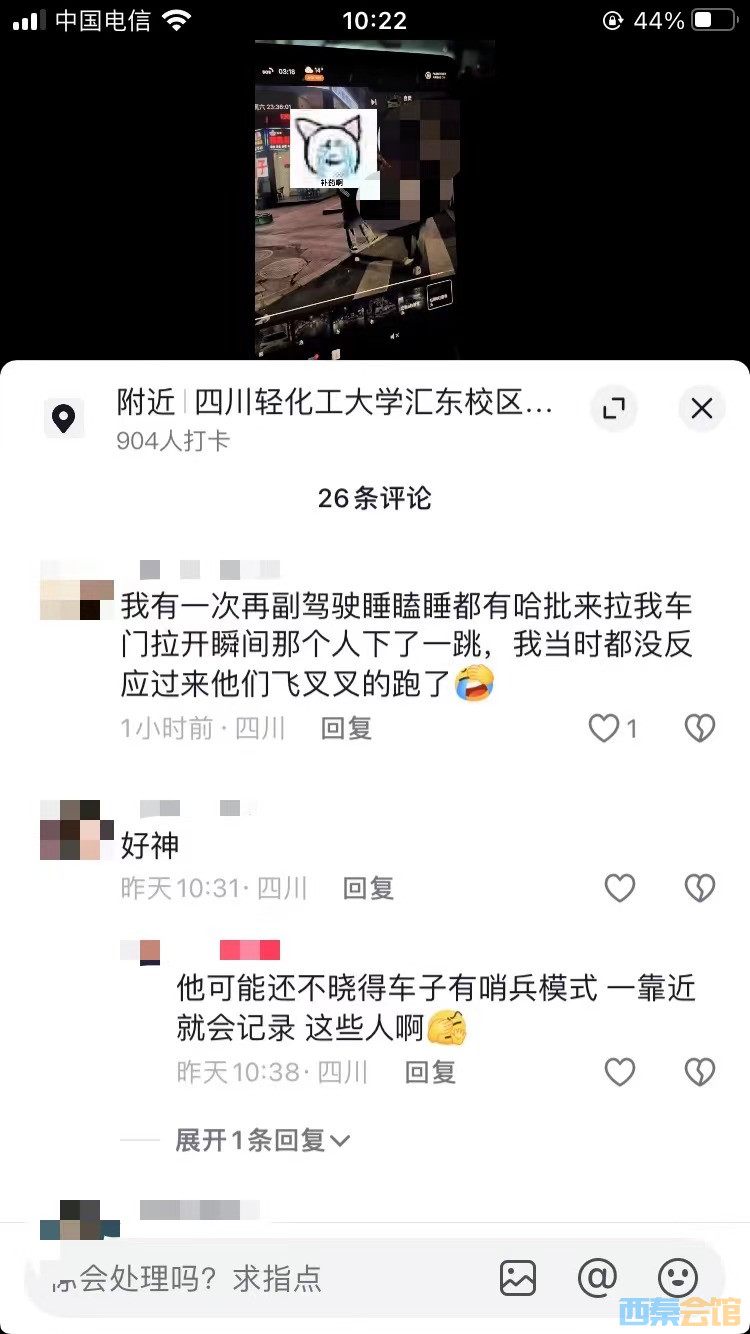The height and width of the screenshot is (1334, 750).
Task: Reply to the 好神 comment
Action: 368,888
